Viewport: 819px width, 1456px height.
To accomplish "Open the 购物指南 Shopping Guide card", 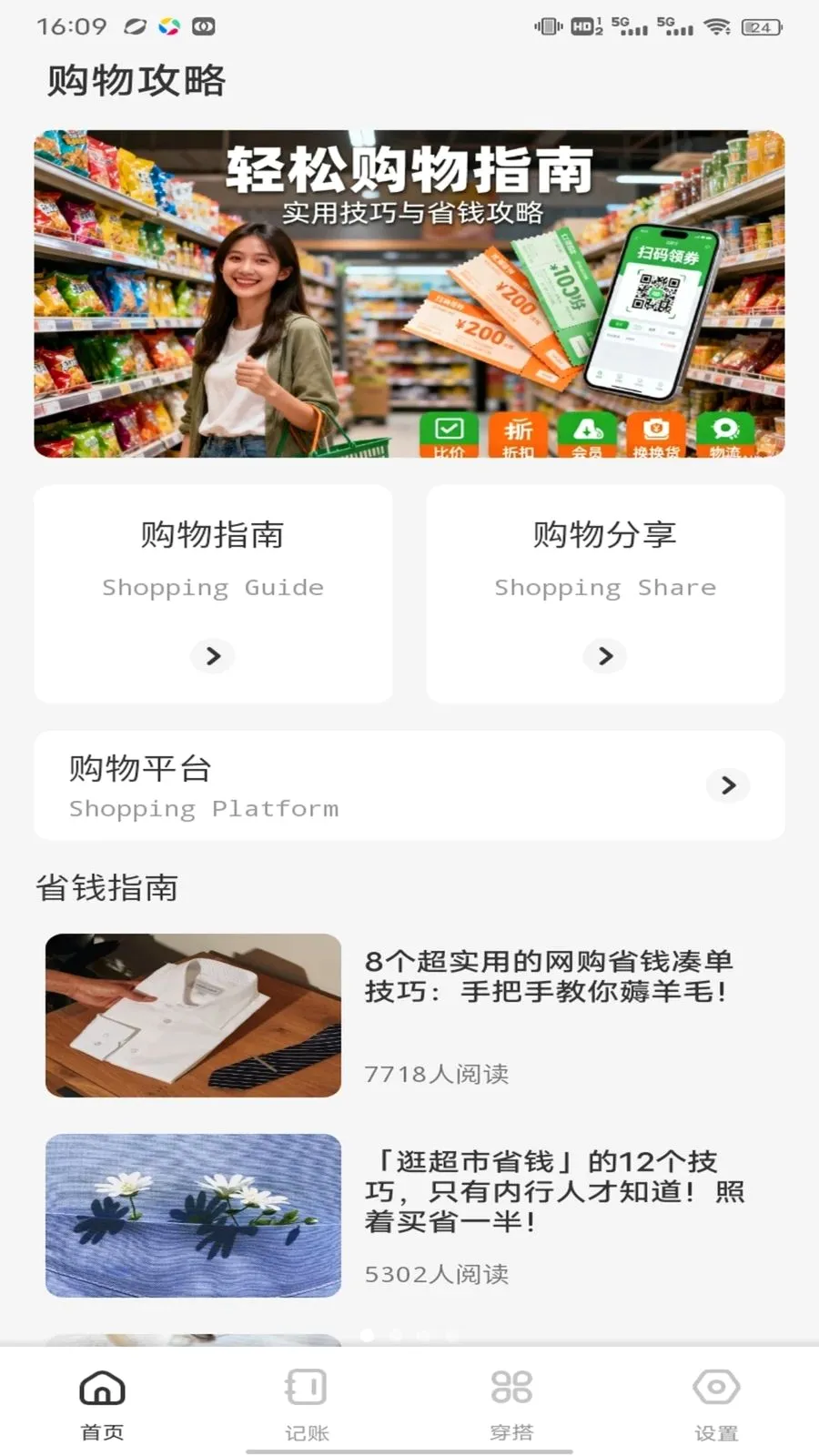I will click(213, 593).
